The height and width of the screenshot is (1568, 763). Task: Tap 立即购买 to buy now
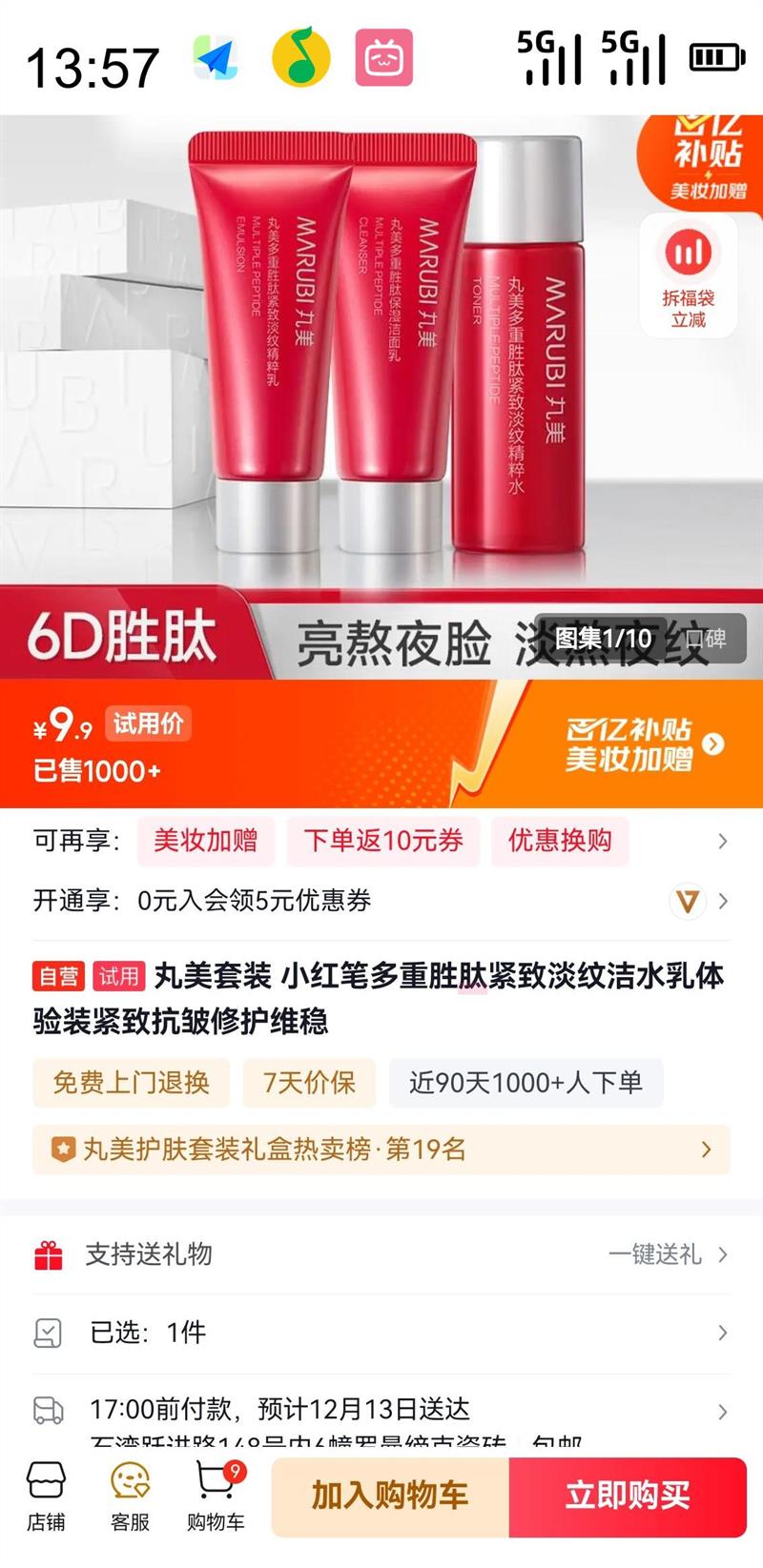tap(628, 1497)
